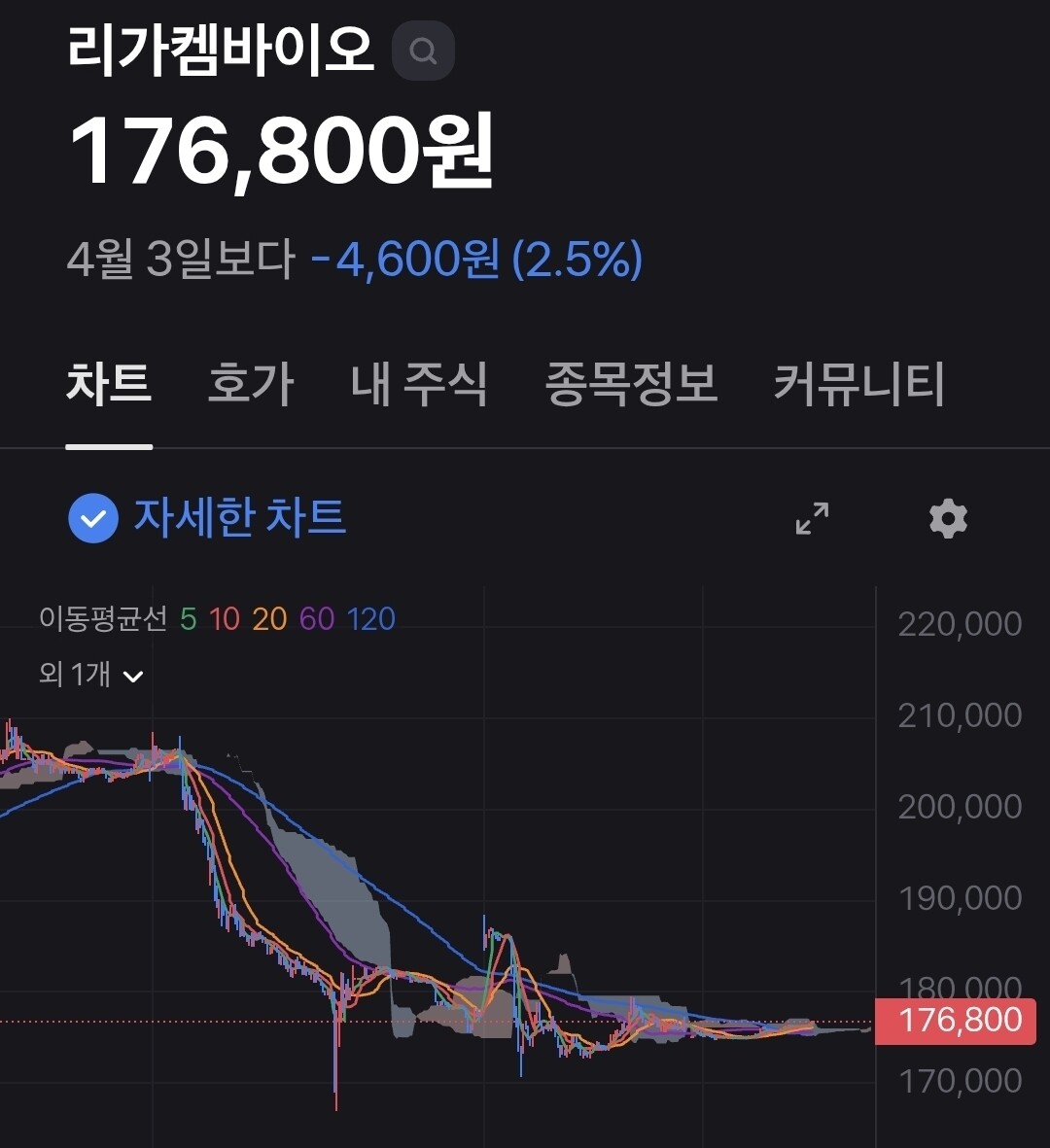Open chart settings gear
1050x1148 pixels.
point(948,519)
